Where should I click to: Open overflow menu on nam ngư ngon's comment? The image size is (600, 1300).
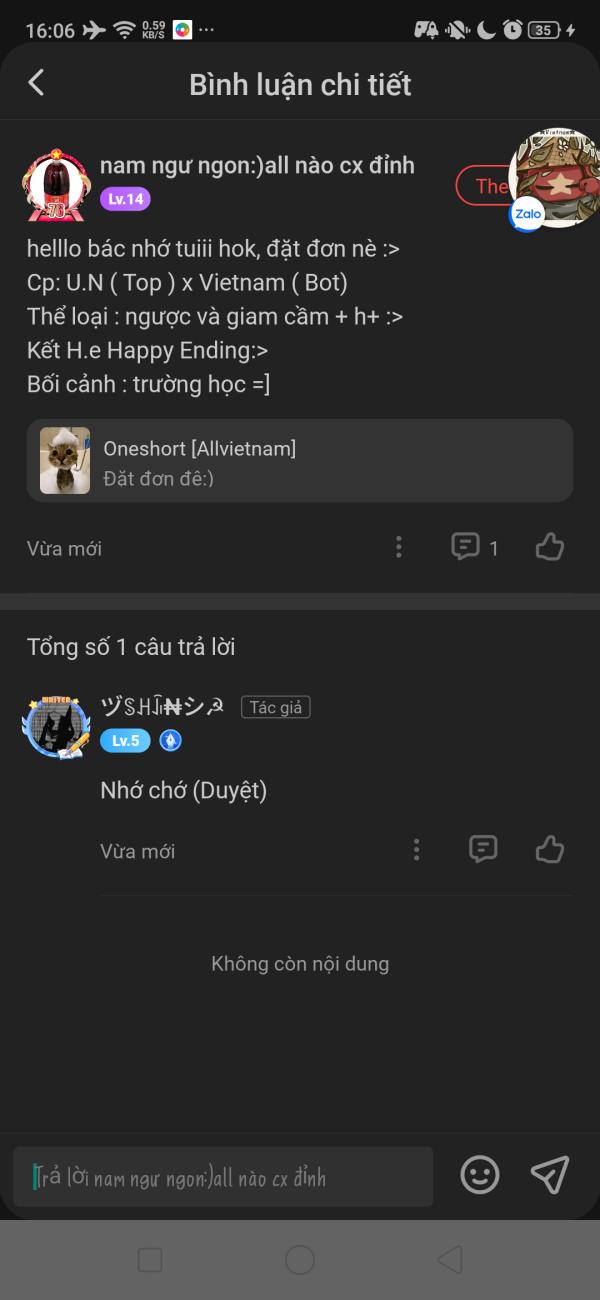click(399, 547)
